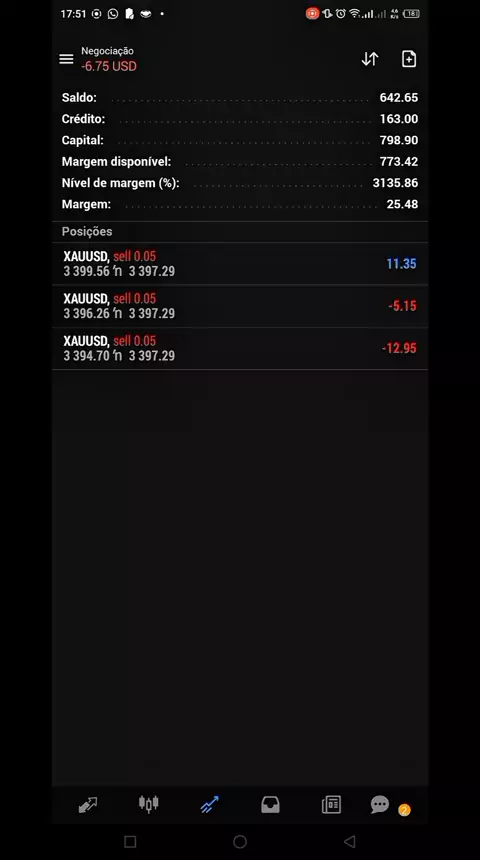Switch to the candlestick Chart tab
Screen dimensions: 480x860
(149, 804)
